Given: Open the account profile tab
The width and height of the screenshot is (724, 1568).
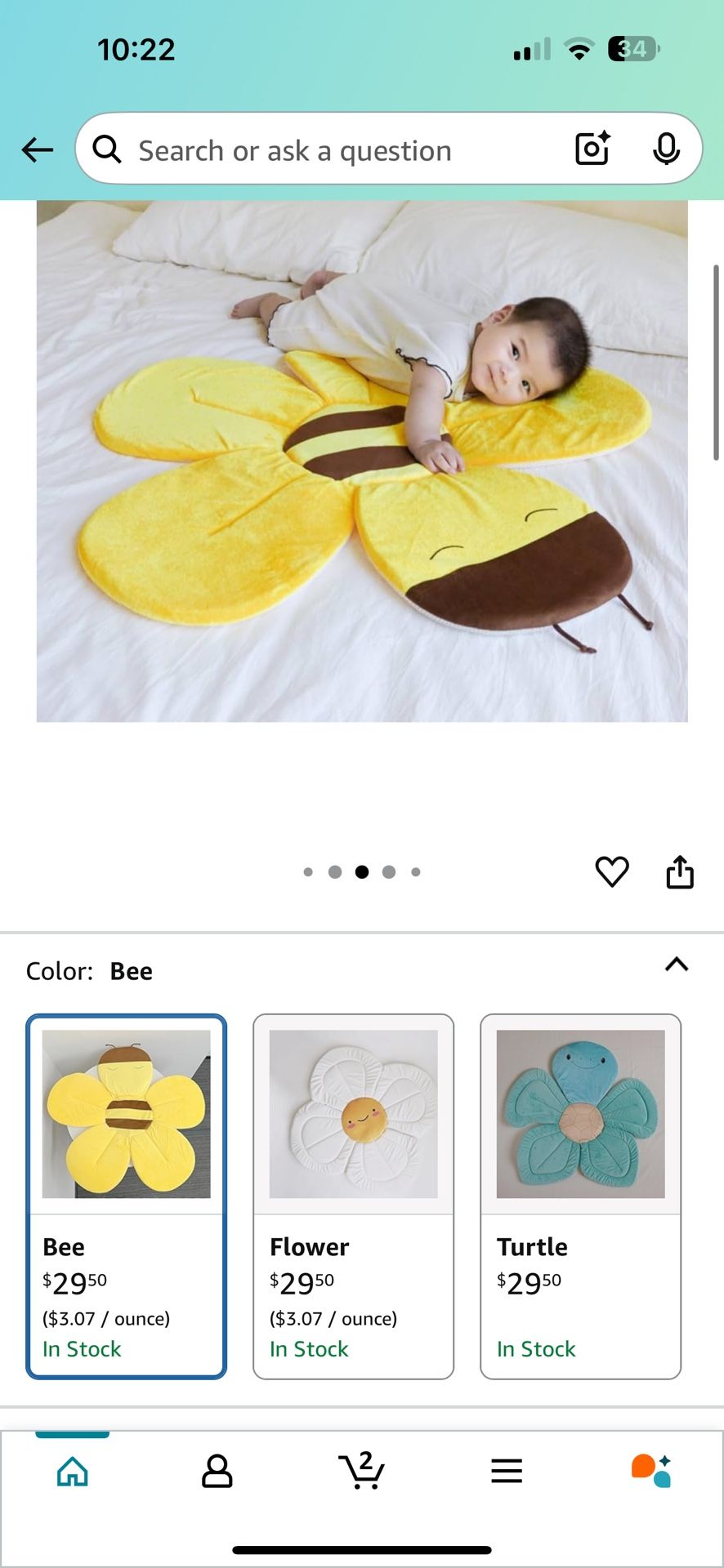Looking at the screenshot, I should click(217, 1471).
